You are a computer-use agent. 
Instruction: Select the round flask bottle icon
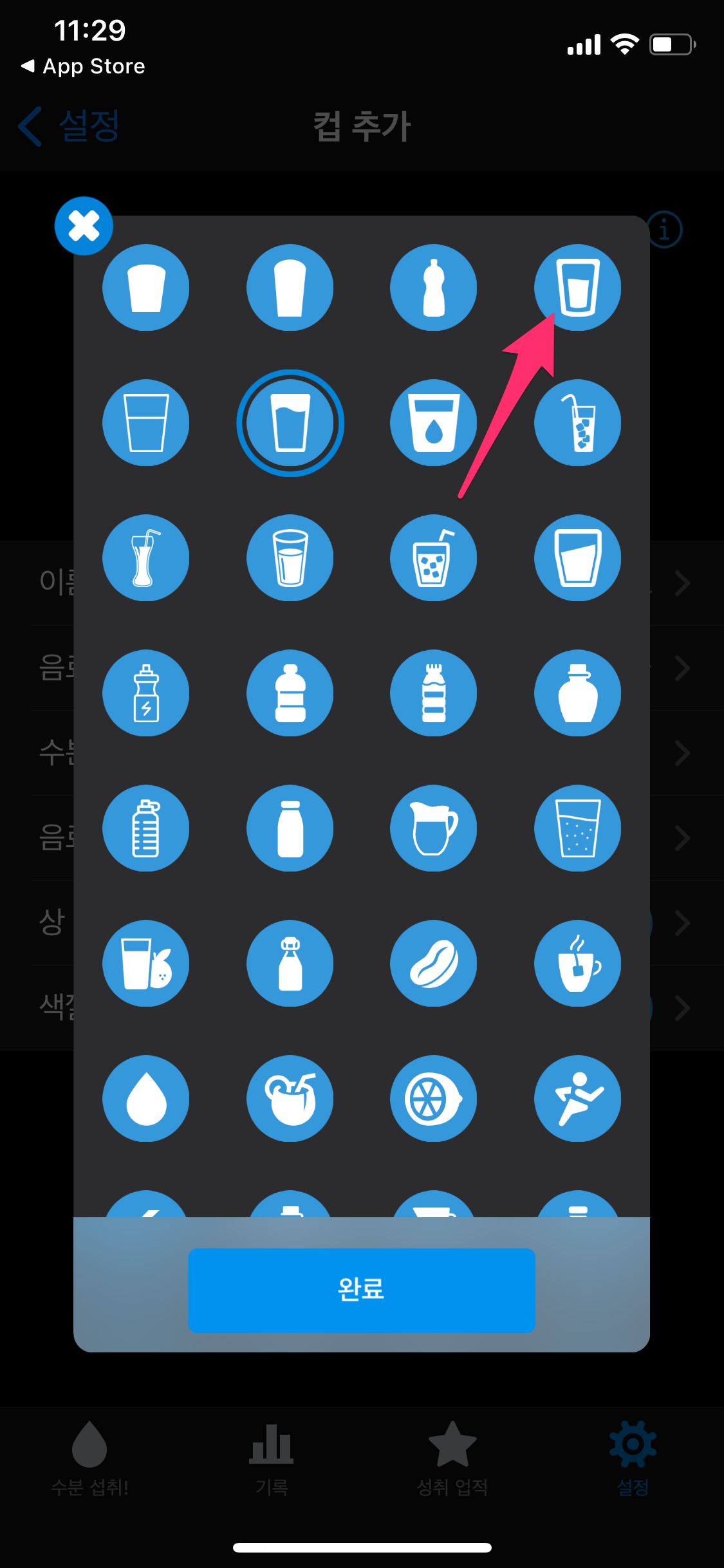[578, 693]
